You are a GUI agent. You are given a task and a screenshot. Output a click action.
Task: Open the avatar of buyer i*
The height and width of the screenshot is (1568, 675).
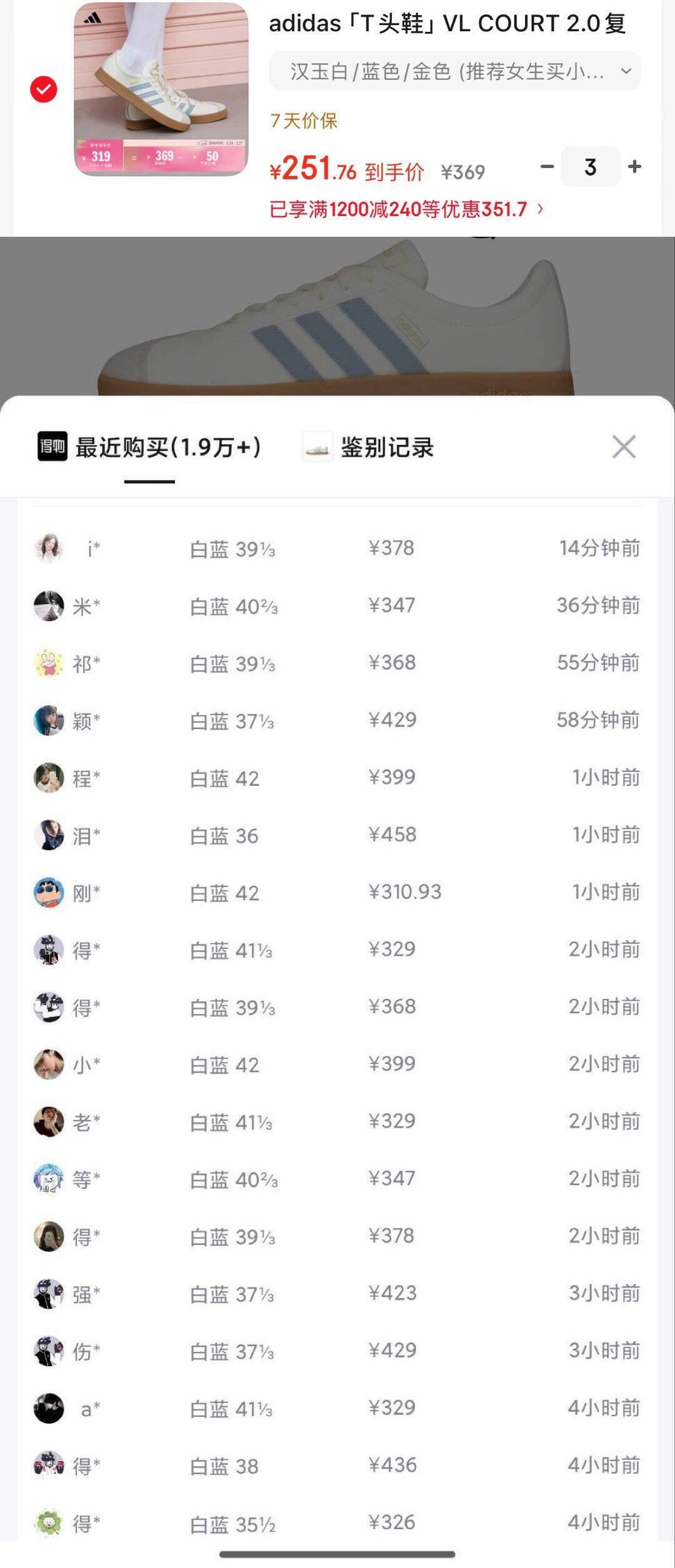click(49, 548)
